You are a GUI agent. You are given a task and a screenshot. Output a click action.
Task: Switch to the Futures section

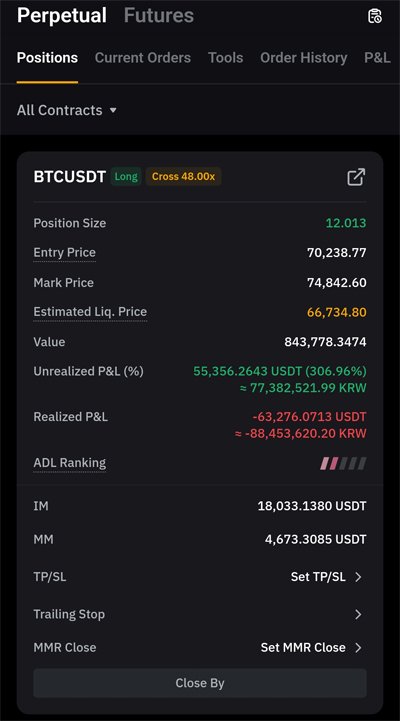tap(159, 16)
